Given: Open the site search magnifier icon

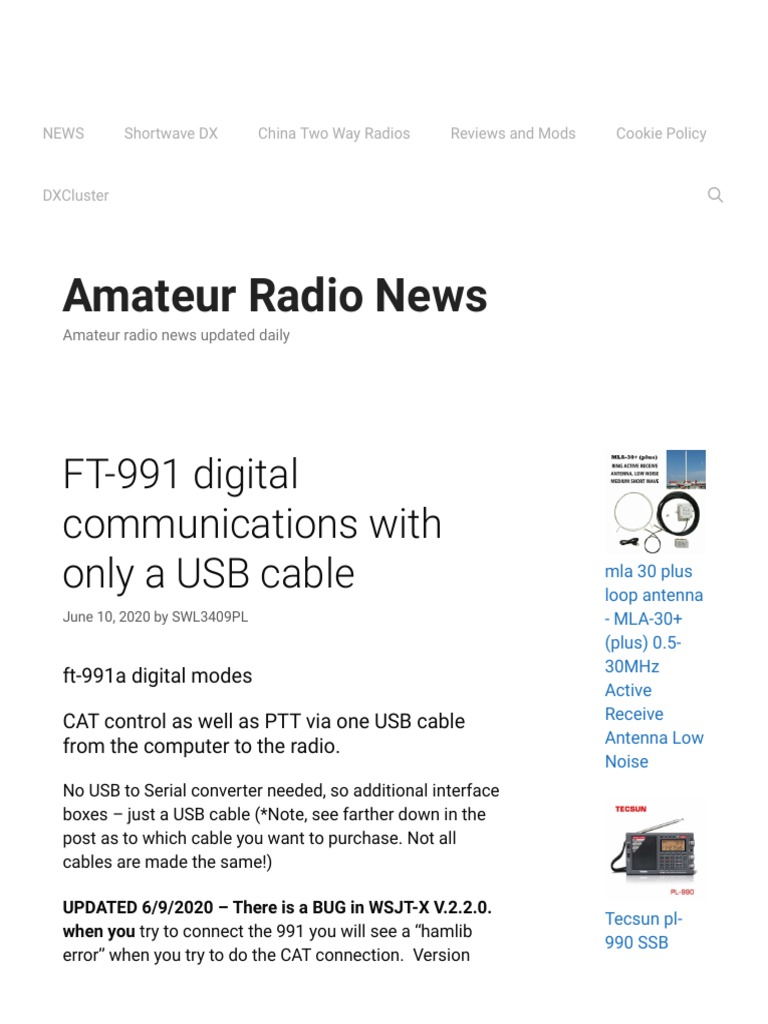Looking at the screenshot, I should pos(715,195).
